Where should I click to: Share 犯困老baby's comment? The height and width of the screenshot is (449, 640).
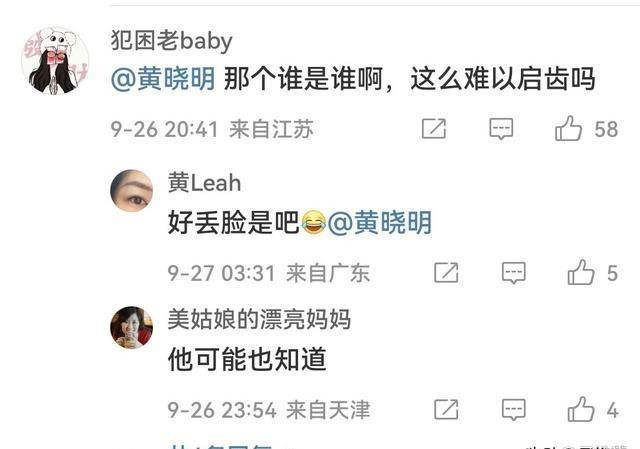(x=434, y=129)
